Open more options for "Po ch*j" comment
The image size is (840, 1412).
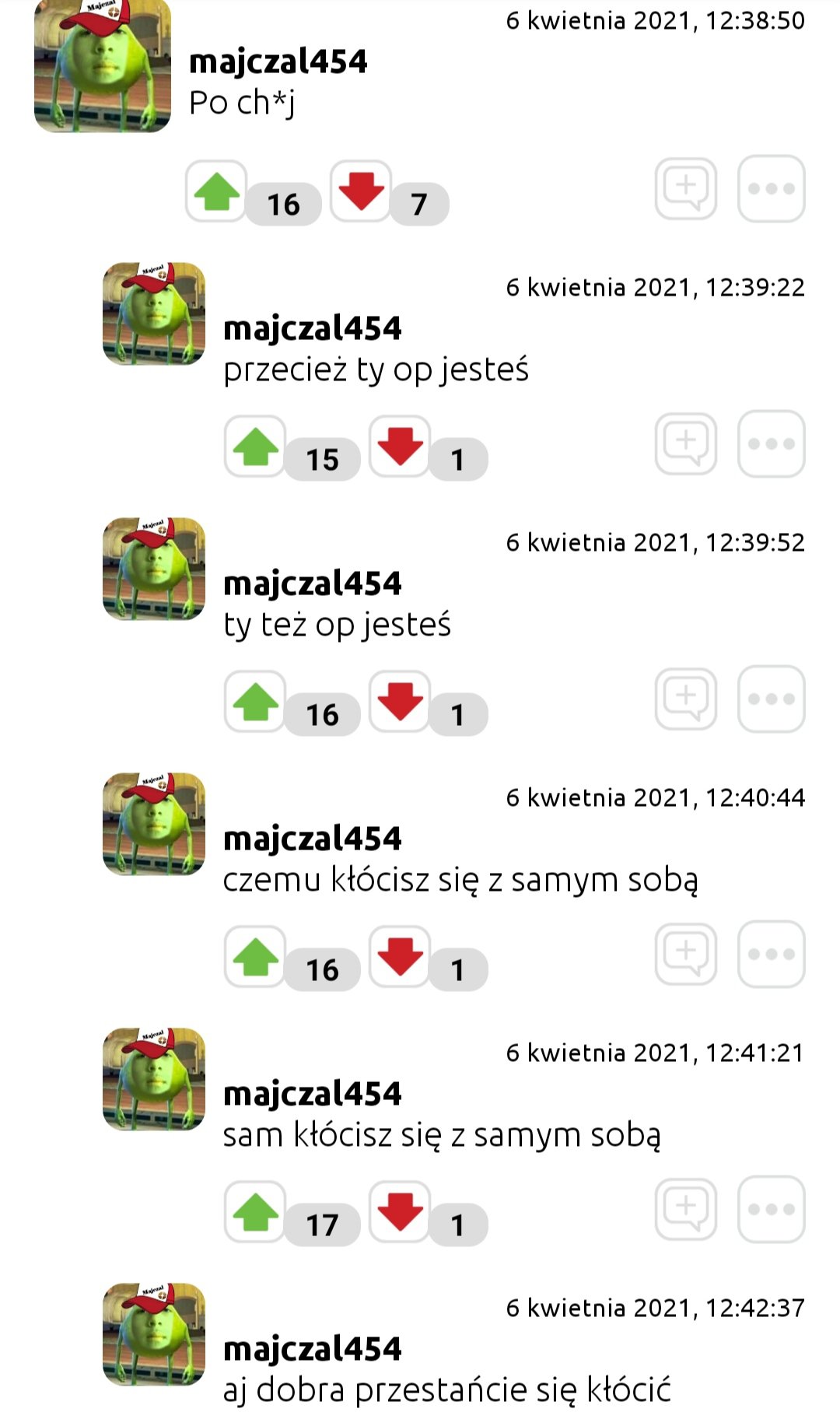click(x=771, y=188)
